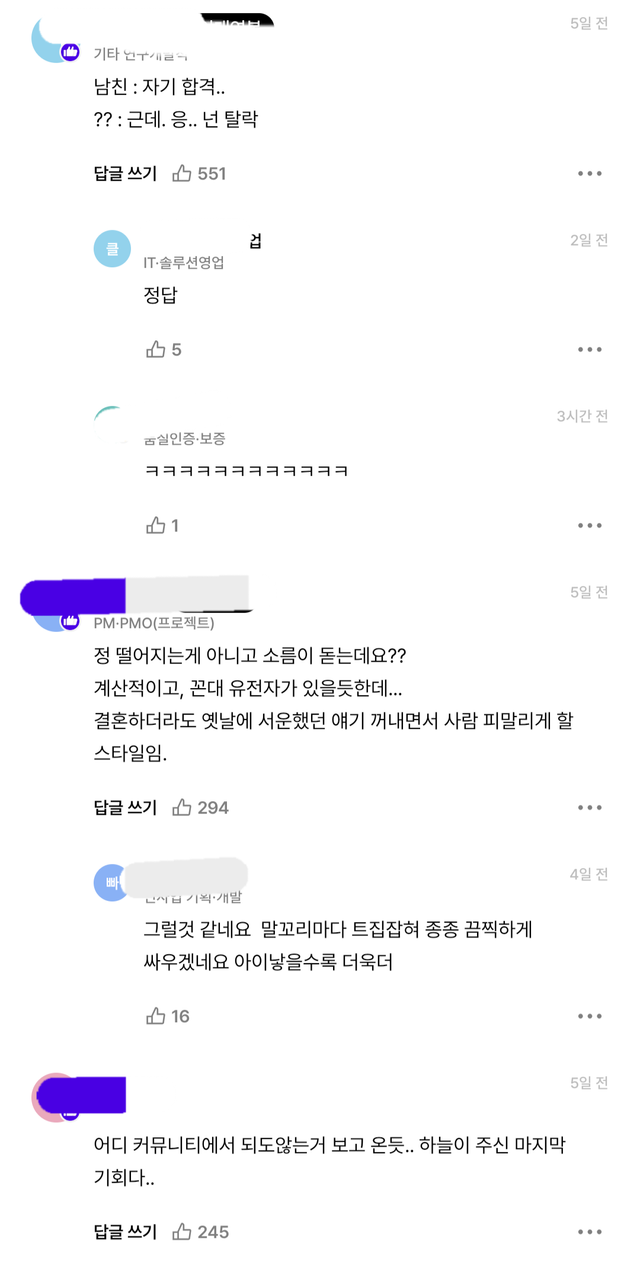Viewport: 640px width, 1280px height.
Task: Open more options on the ㅋㅋㅋㅋ reply
Action: [x=590, y=525]
